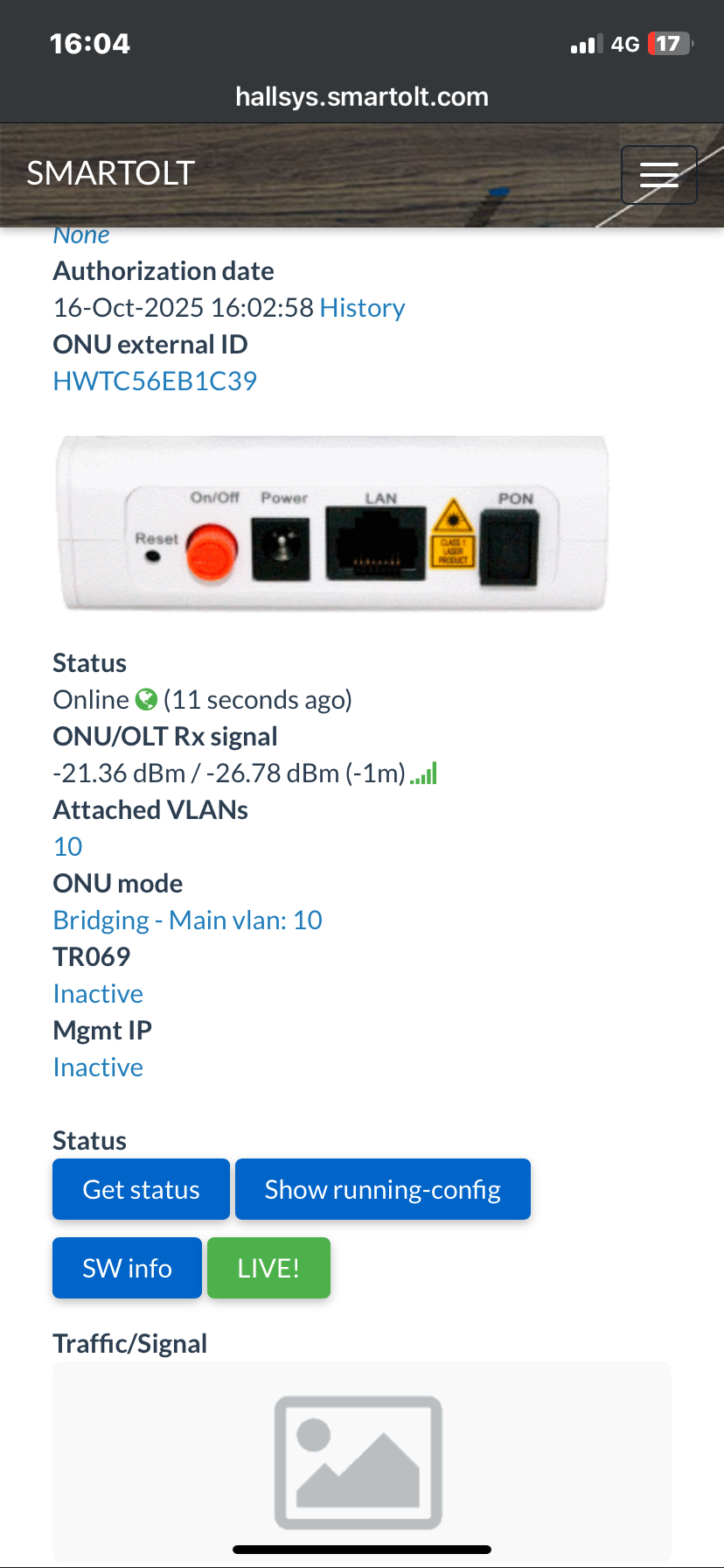Open the SMARTOLT home link
Viewport: 724px width, 1568px height.
click(x=110, y=173)
